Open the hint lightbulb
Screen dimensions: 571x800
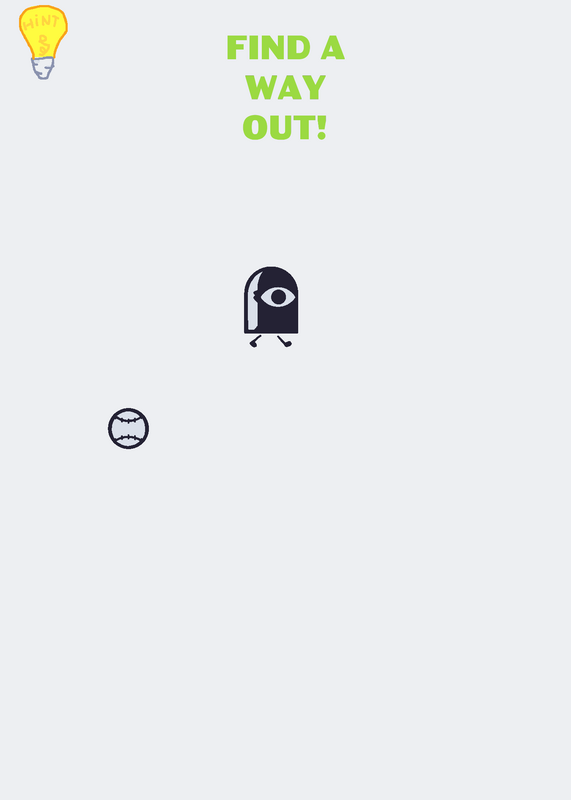coord(43,42)
